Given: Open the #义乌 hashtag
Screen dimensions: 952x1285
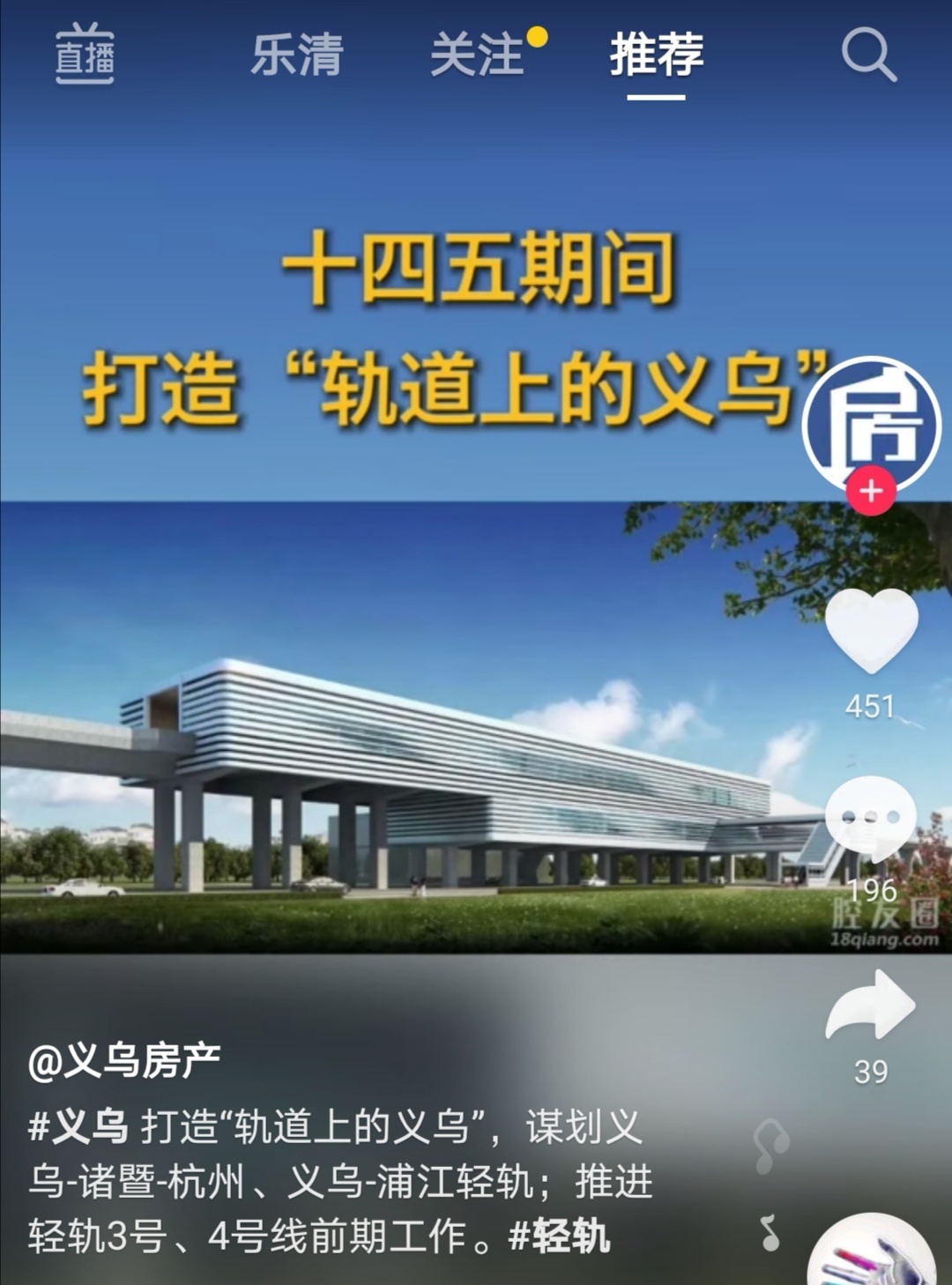Looking at the screenshot, I should (78, 1127).
